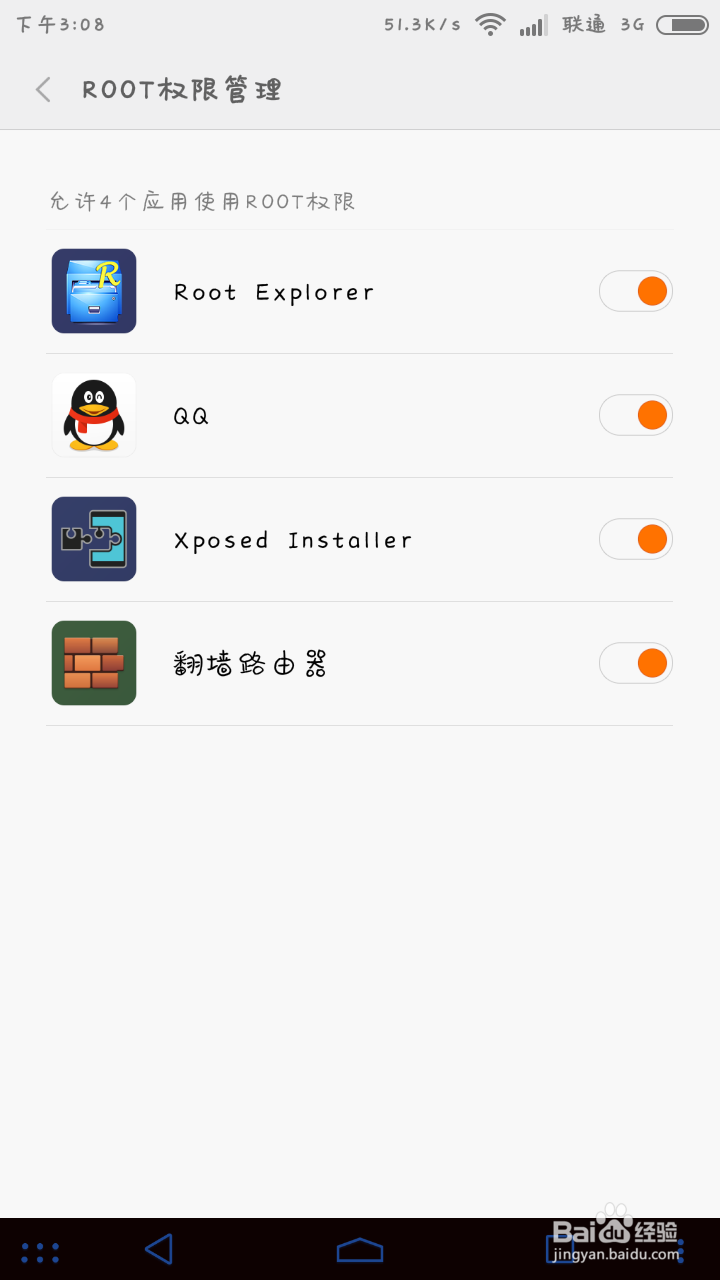Go back from ROOT权限管理 page
Viewport: 720px width, 1280px height.
tap(43, 90)
